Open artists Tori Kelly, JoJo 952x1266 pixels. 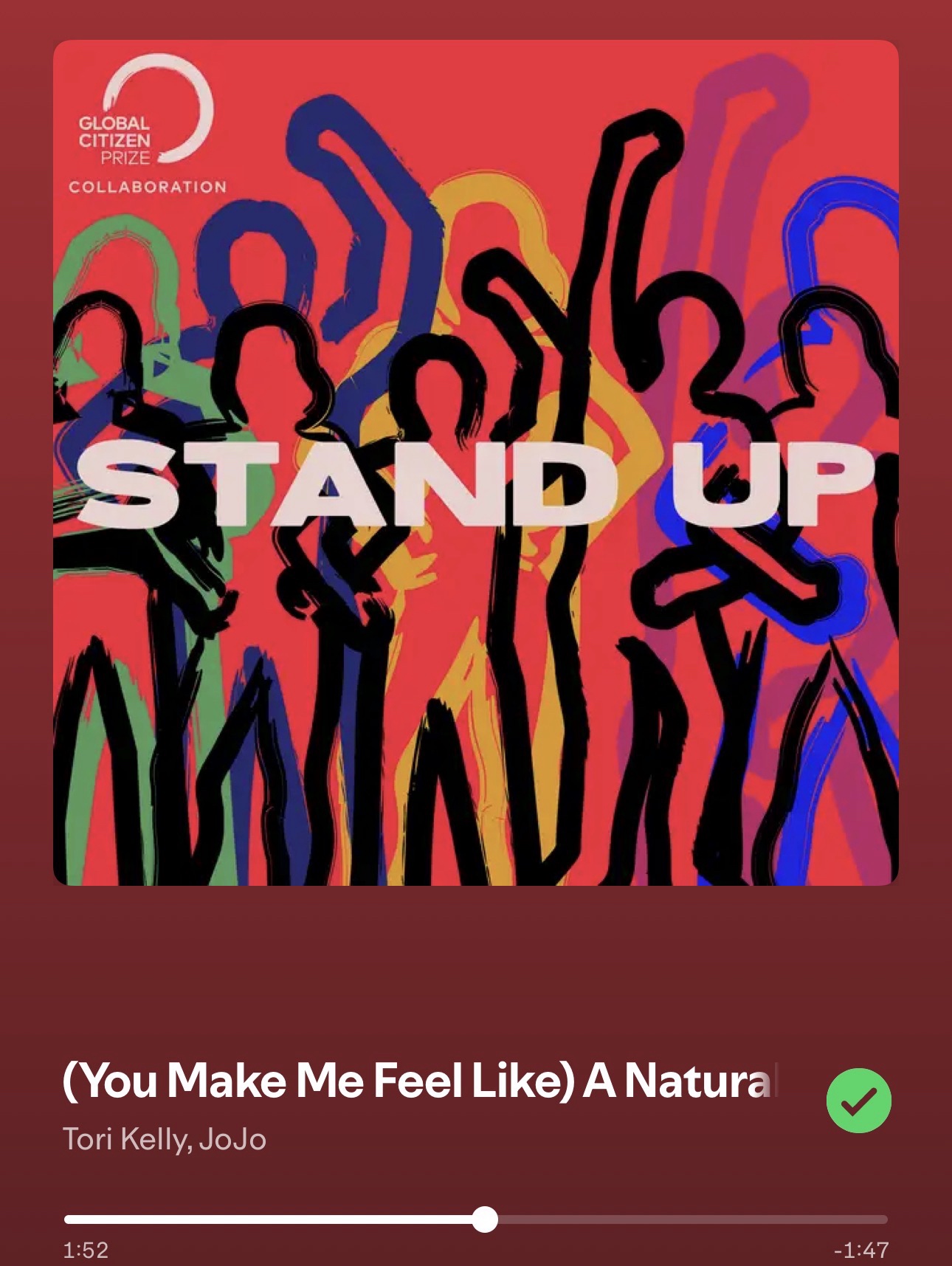[164, 1139]
